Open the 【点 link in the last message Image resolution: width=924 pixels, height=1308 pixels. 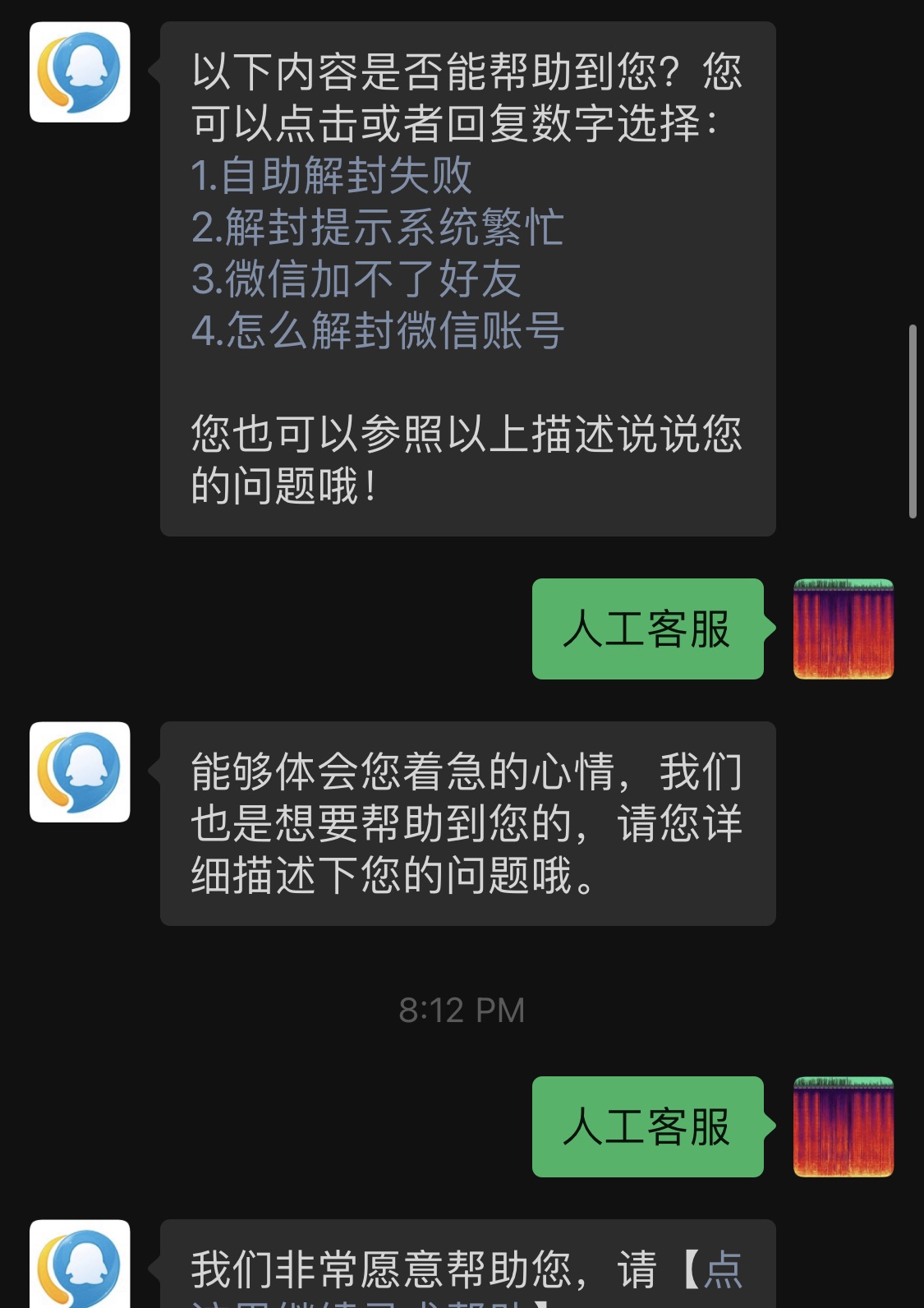coord(721,1269)
